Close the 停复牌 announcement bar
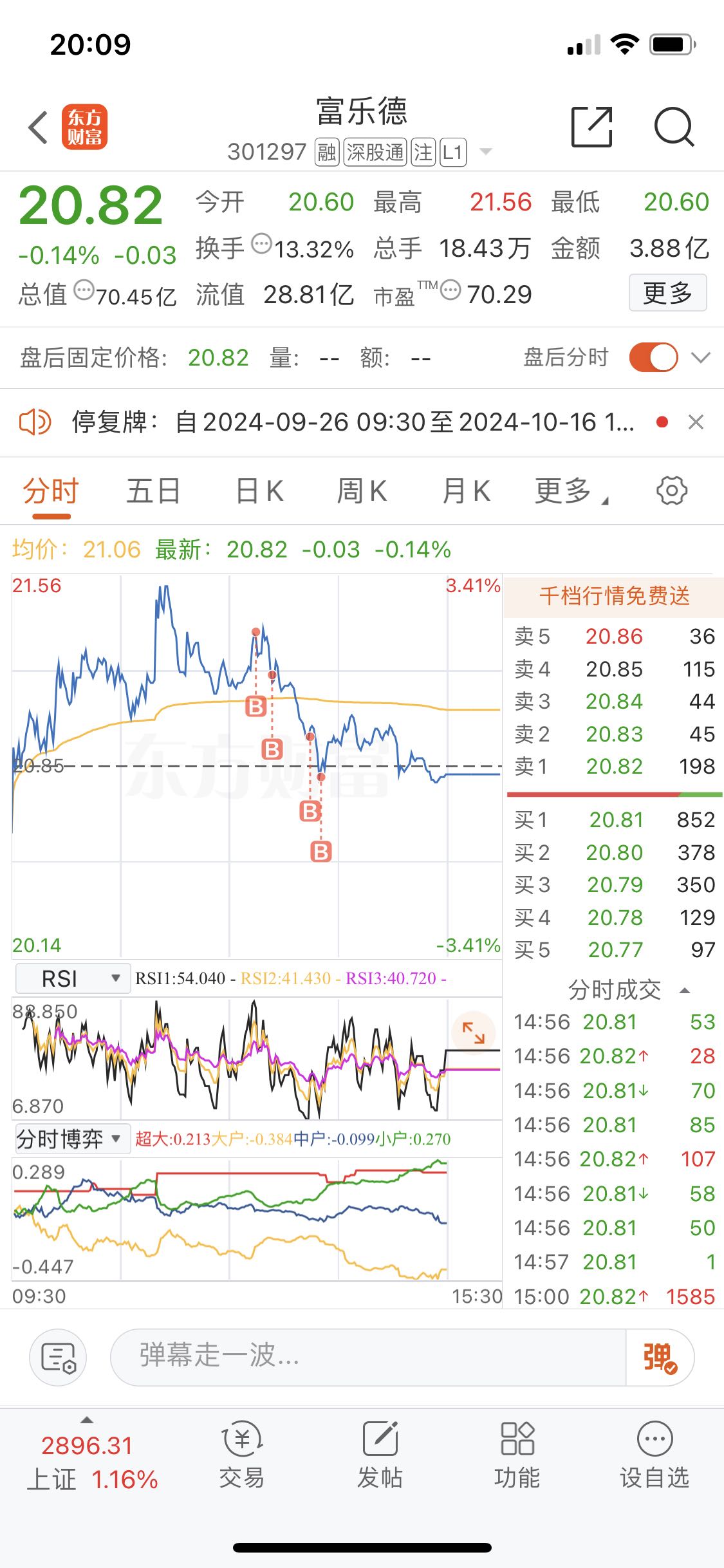The width and height of the screenshot is (724, 1568). (697, 422)
